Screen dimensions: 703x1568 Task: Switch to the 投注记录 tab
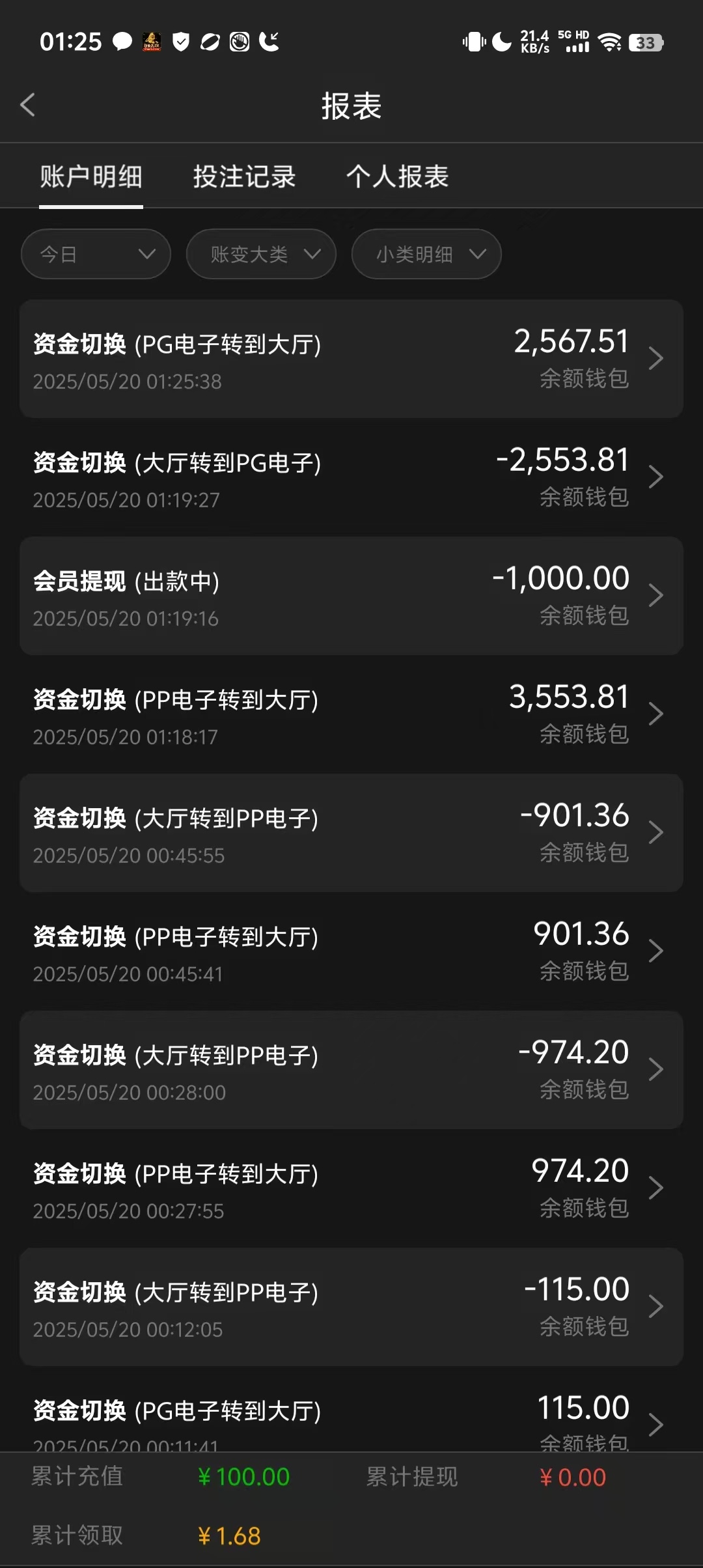[244, 176]
